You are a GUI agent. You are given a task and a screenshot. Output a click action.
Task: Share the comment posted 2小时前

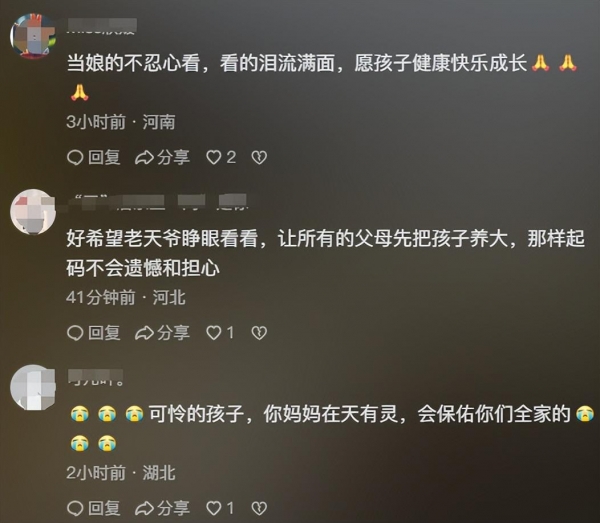point(162,508)
